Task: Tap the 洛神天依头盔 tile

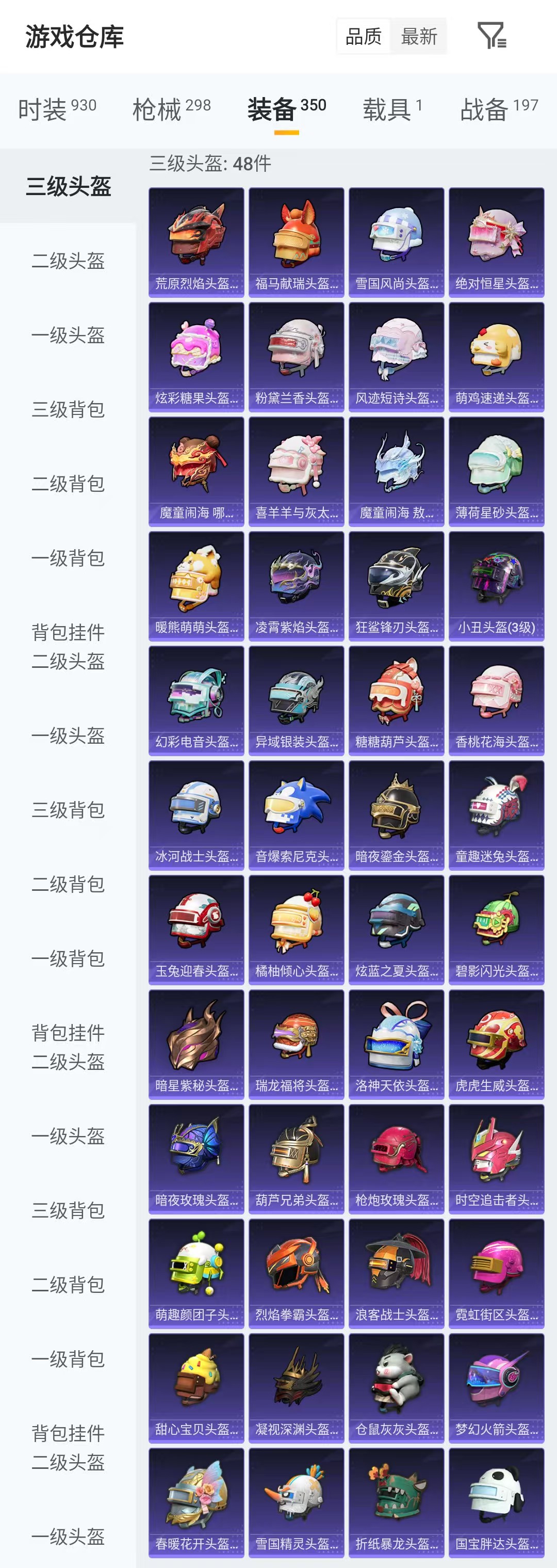Action: point(397,1045)
